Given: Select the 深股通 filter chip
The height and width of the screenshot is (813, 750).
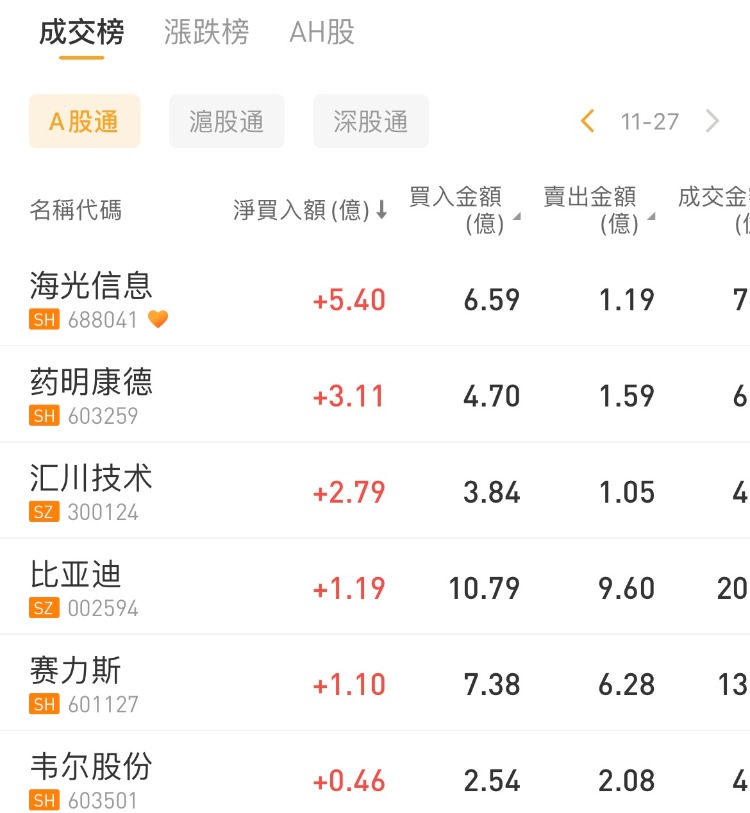Looking at the screenshot, I should pyautogui.click(x=370, y=121).
